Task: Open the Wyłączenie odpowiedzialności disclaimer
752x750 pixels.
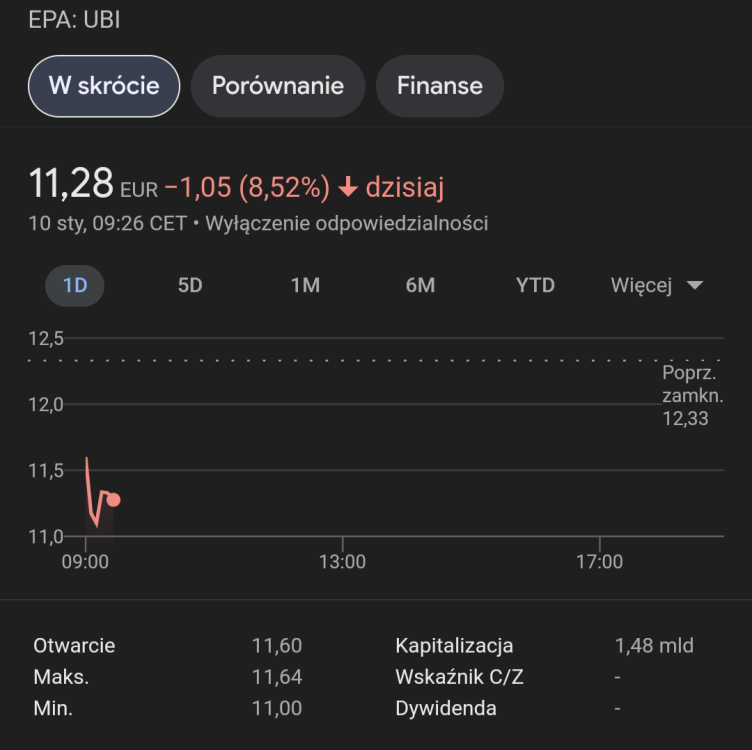Action: pyautogui.click(x=346, y=223)
